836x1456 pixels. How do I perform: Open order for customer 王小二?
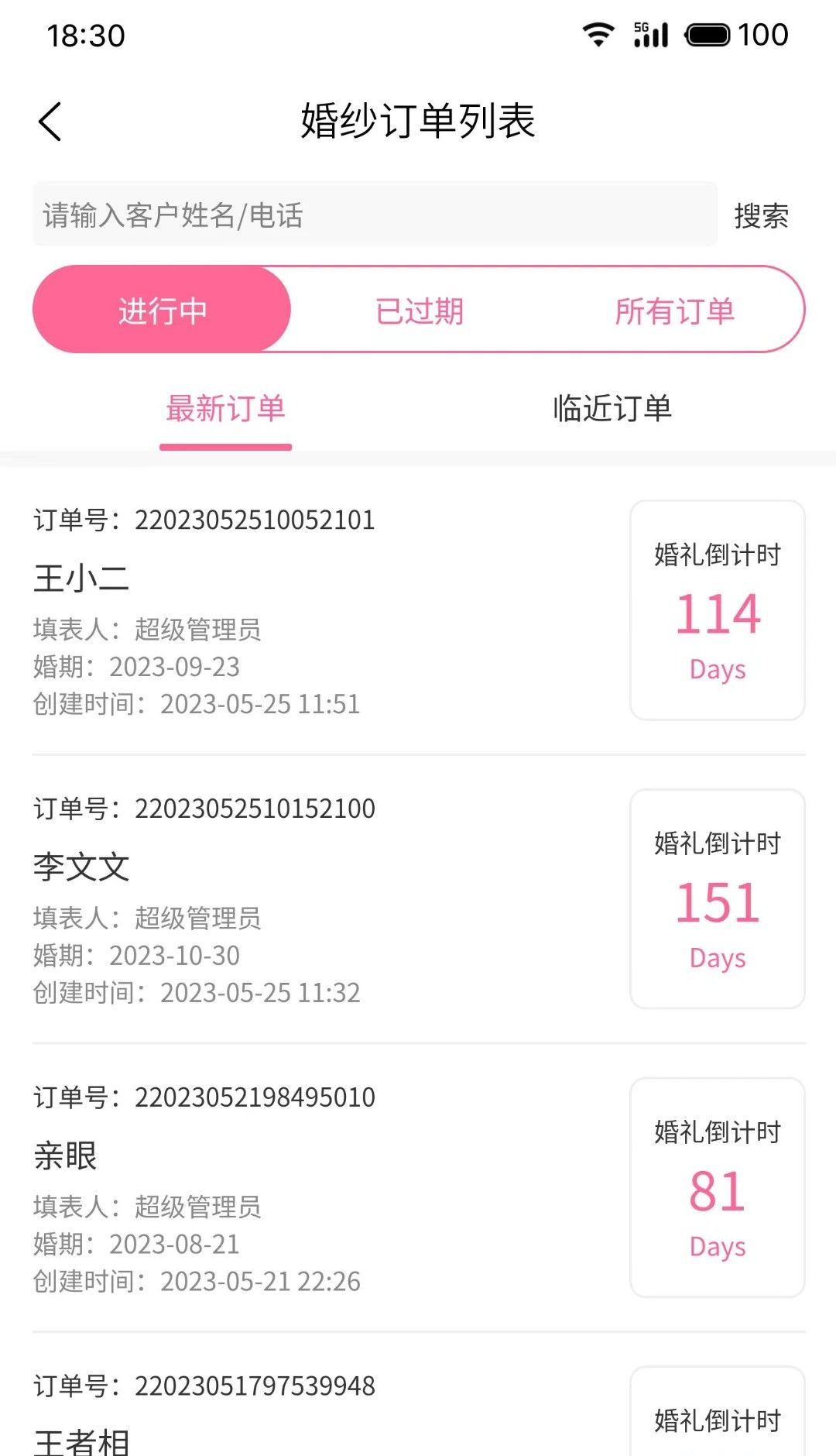click(x=81, y=578)
